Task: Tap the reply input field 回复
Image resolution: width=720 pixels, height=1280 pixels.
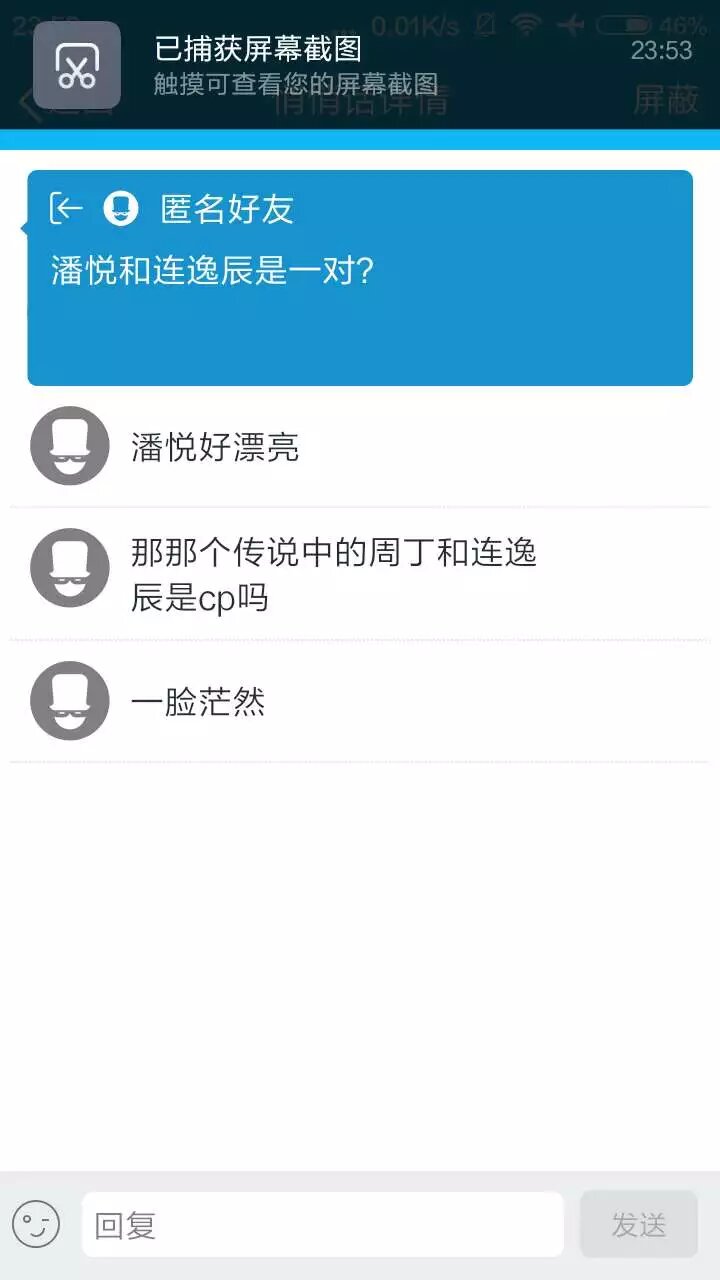Action: 322,1225
